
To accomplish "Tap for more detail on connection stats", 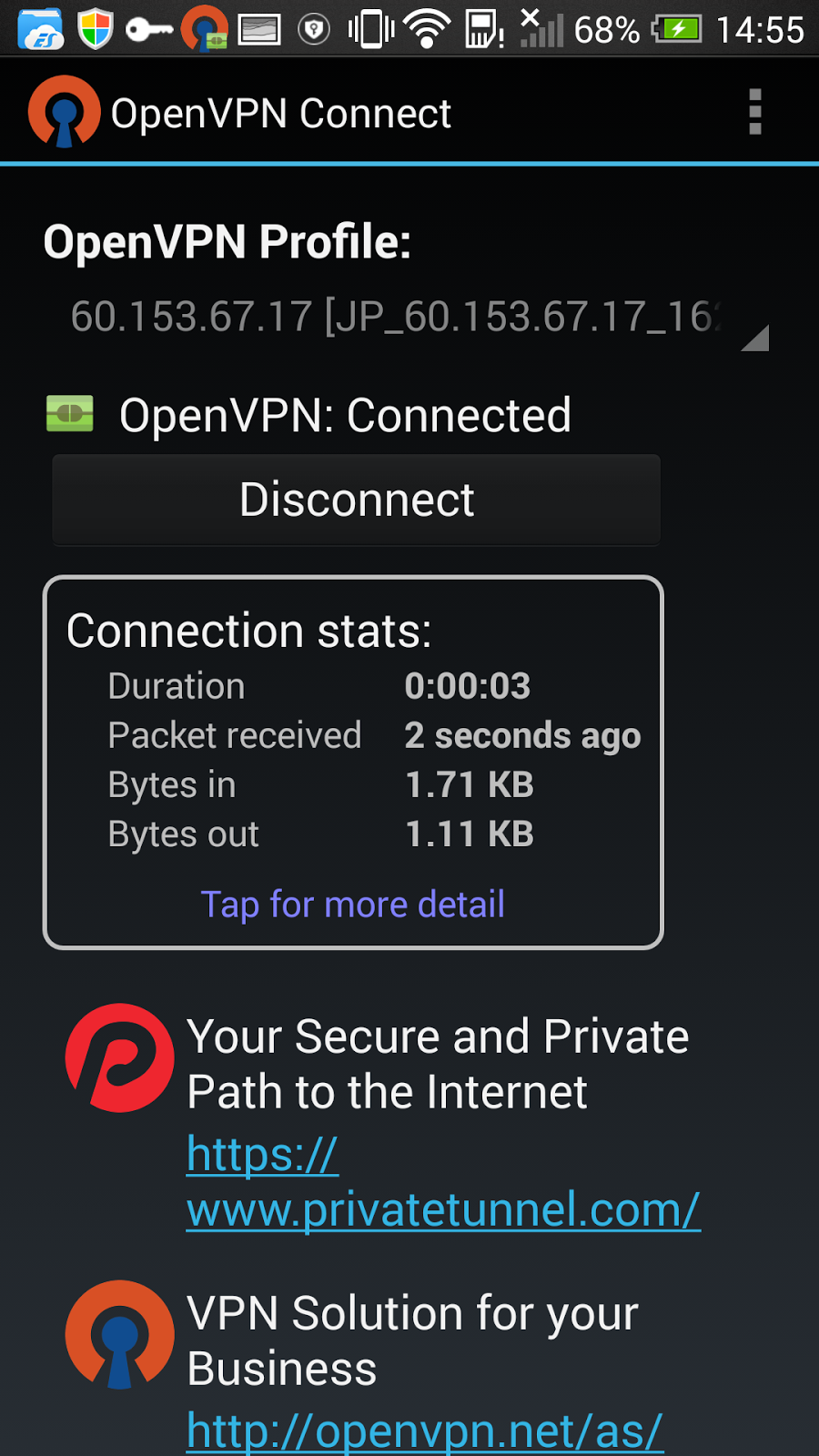I will (x=352, y=905).
